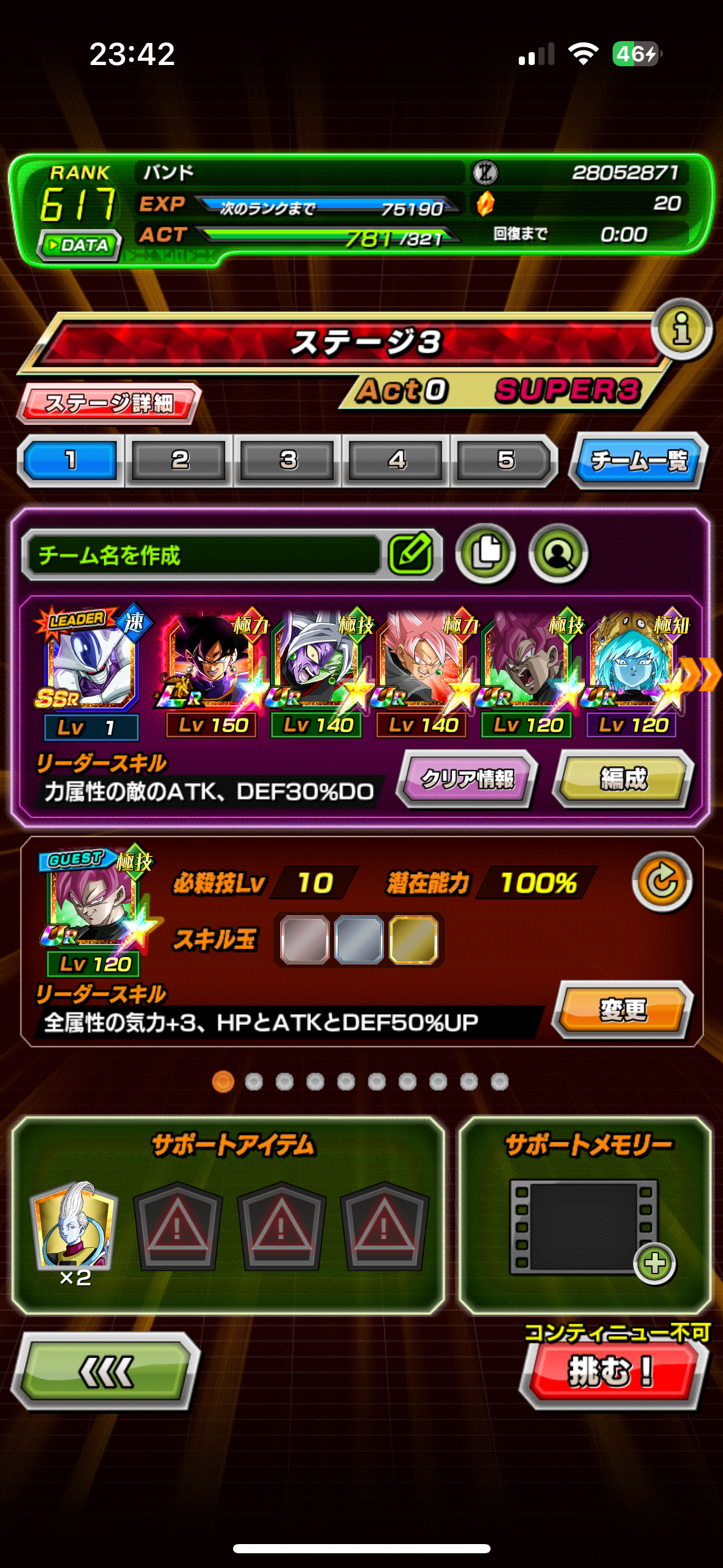
Task: Tap the ステージ詳細 button
Action: point(109,403)
